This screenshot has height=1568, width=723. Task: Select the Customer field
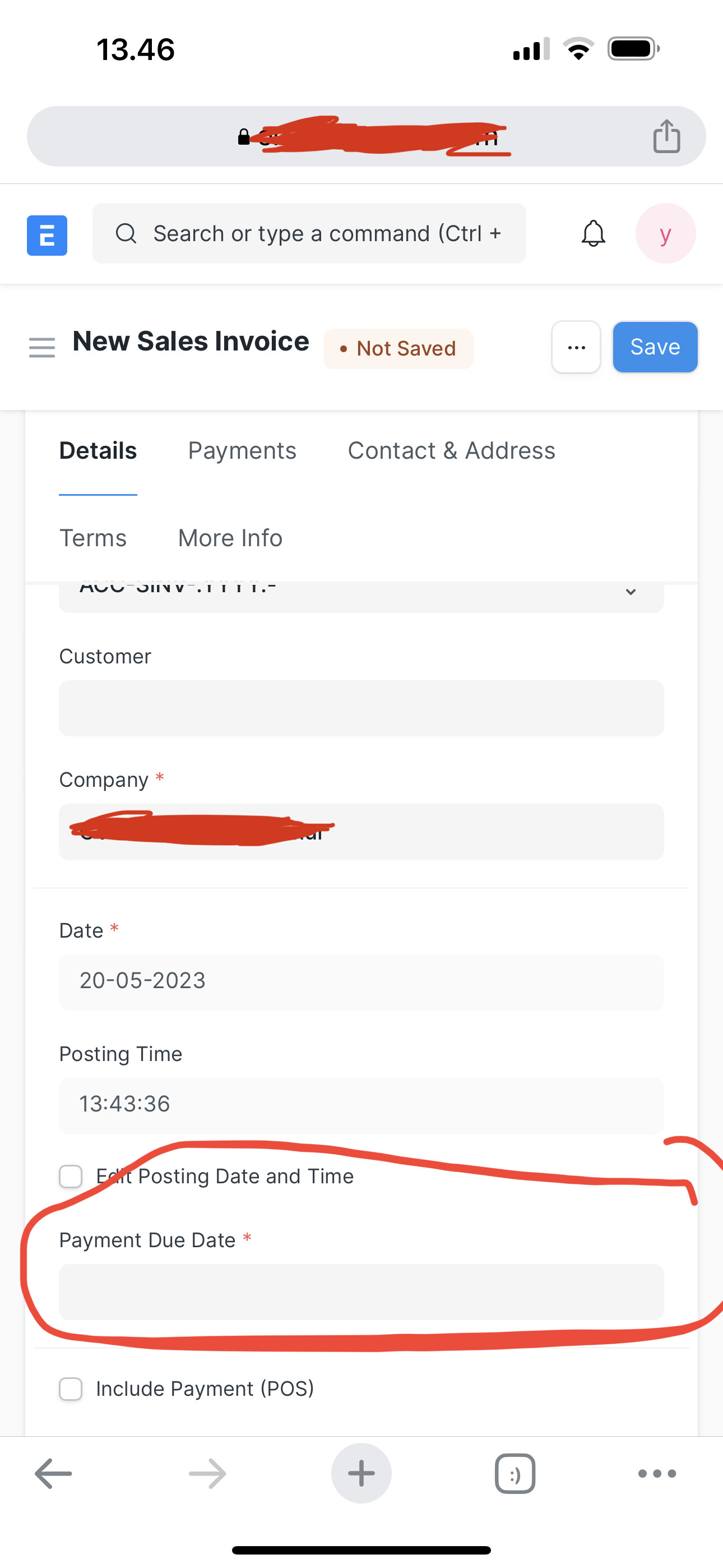click(361, 708)
